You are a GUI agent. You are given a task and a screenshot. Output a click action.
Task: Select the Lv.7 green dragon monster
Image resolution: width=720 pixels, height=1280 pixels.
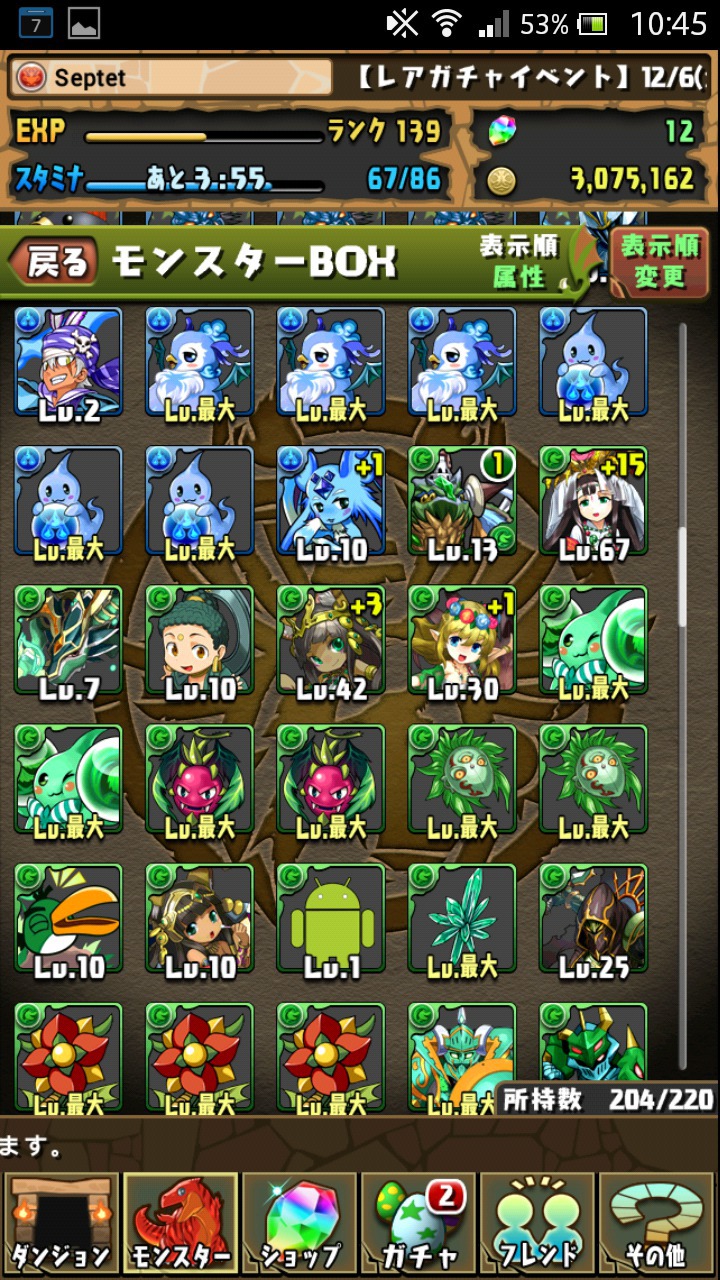pyautogui.click(x=68, y=640)
